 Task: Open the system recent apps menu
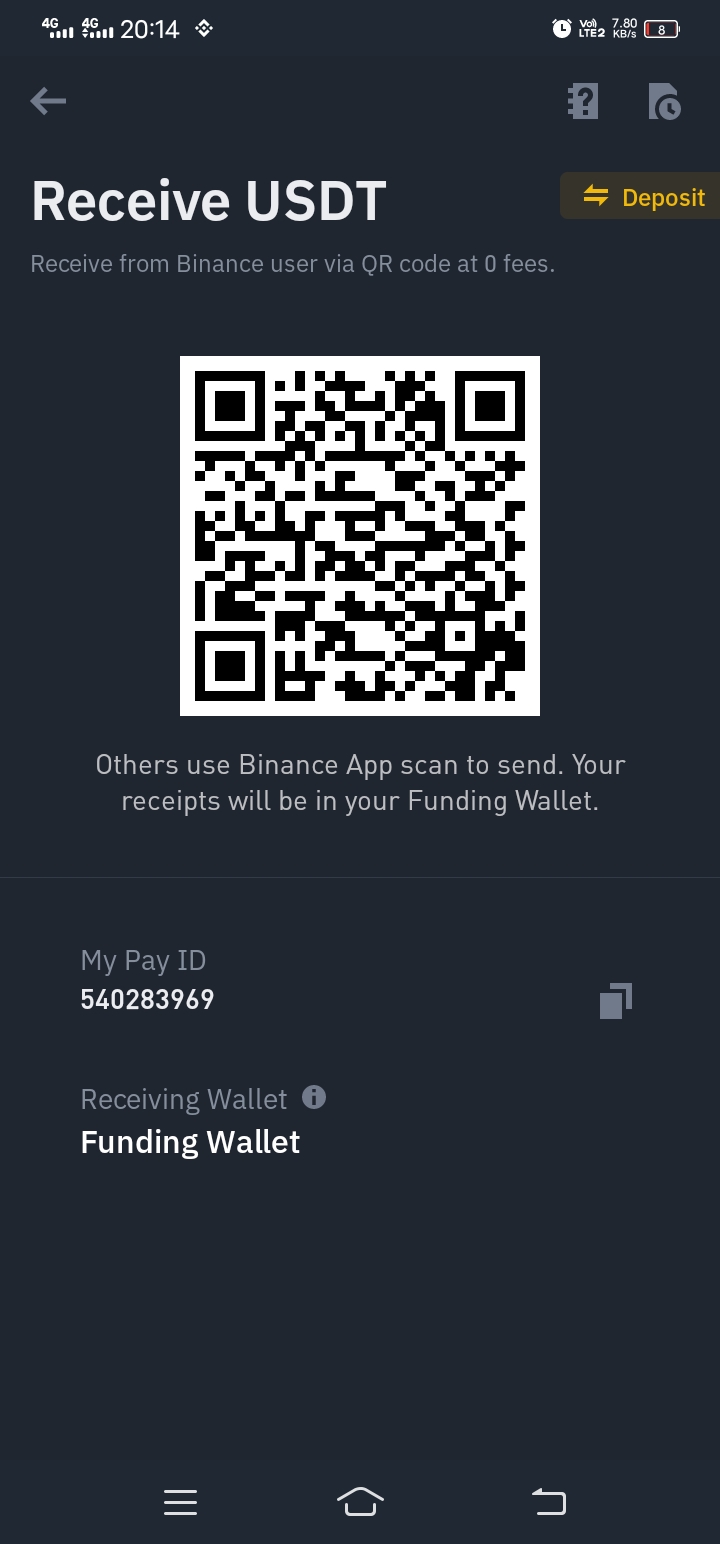coord(180,1501)
